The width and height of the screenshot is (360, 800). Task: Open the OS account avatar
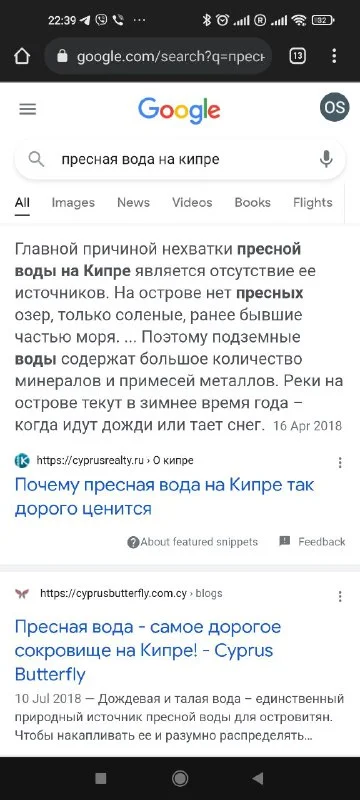[x=335, y=107]
